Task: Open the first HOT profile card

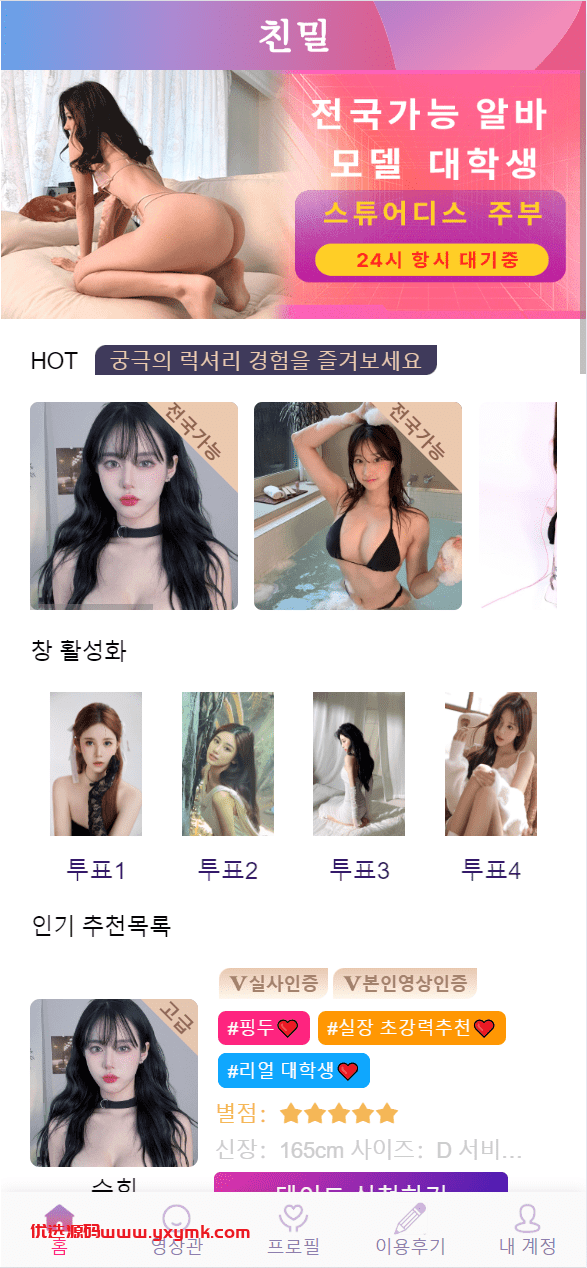Action: click(134, 506)
